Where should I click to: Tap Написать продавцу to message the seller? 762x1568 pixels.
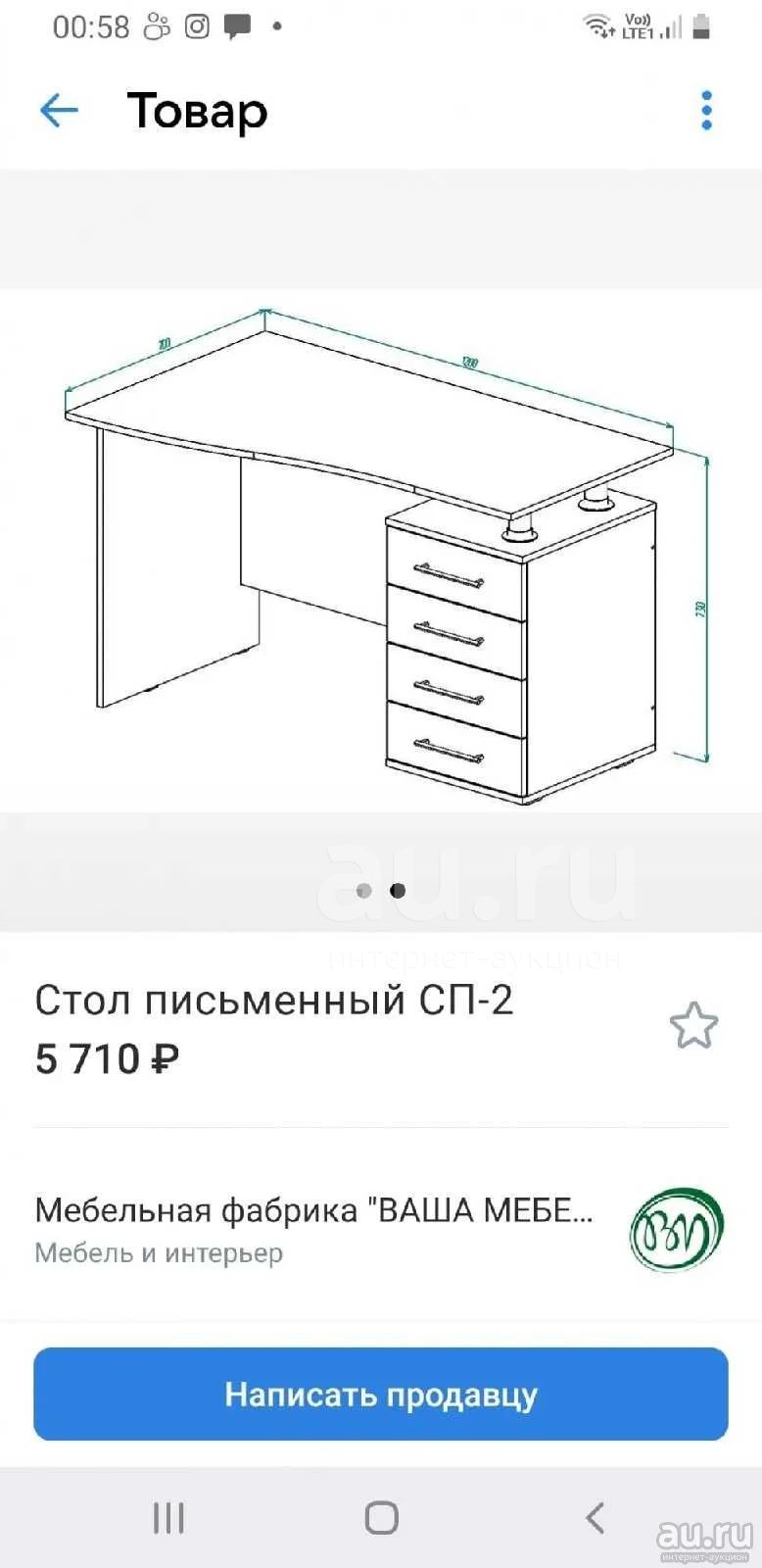pos(381,1394)
